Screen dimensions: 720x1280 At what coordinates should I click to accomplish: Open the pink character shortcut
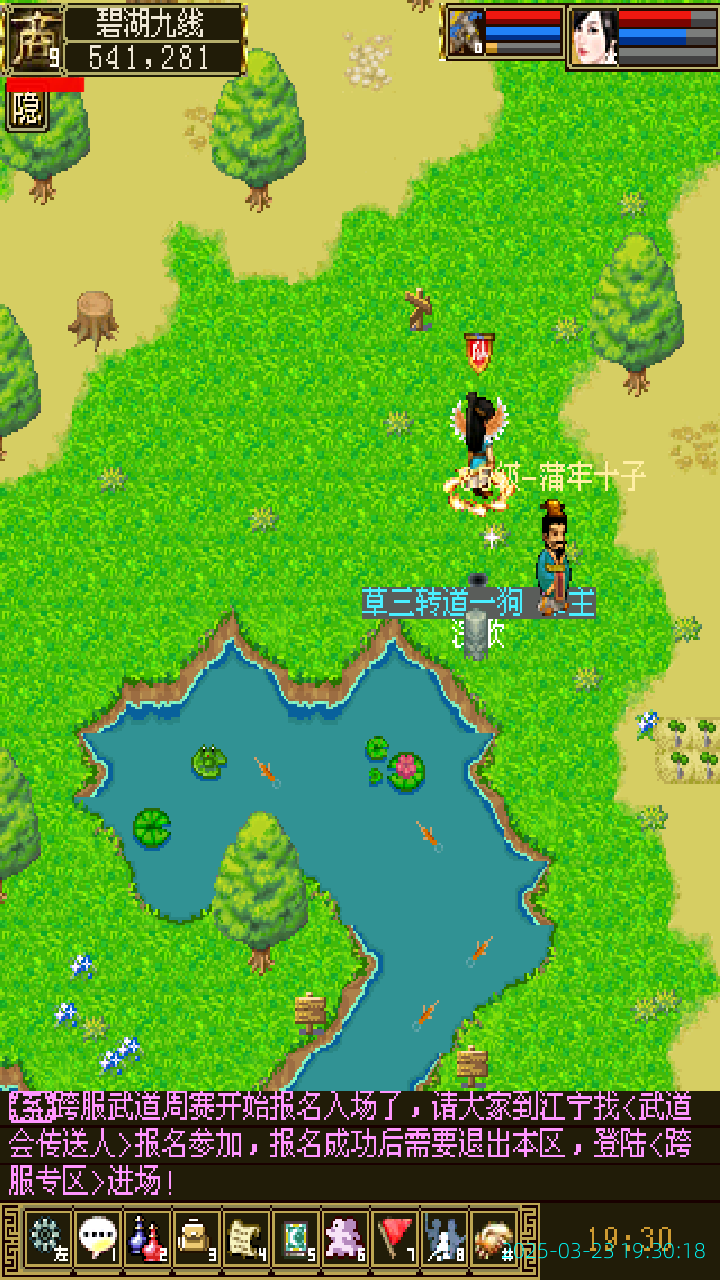click(346, 1238)
